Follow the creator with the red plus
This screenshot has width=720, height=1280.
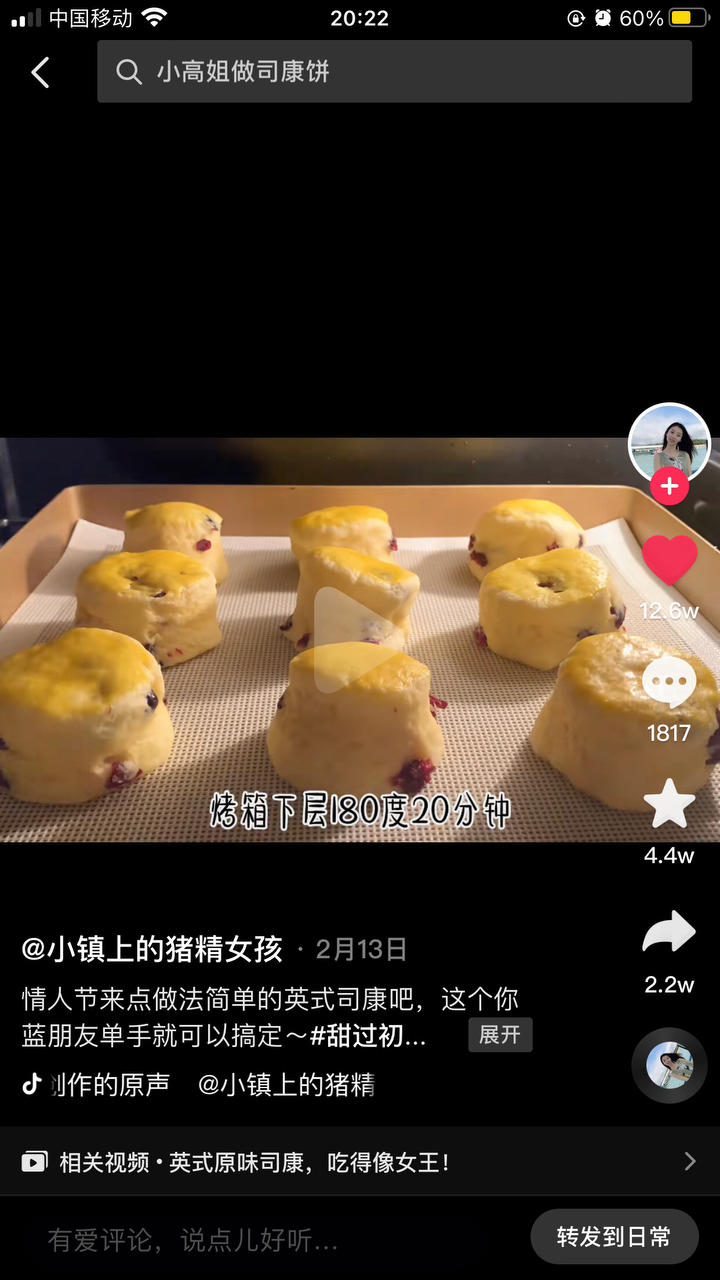(x=669, y=488)
